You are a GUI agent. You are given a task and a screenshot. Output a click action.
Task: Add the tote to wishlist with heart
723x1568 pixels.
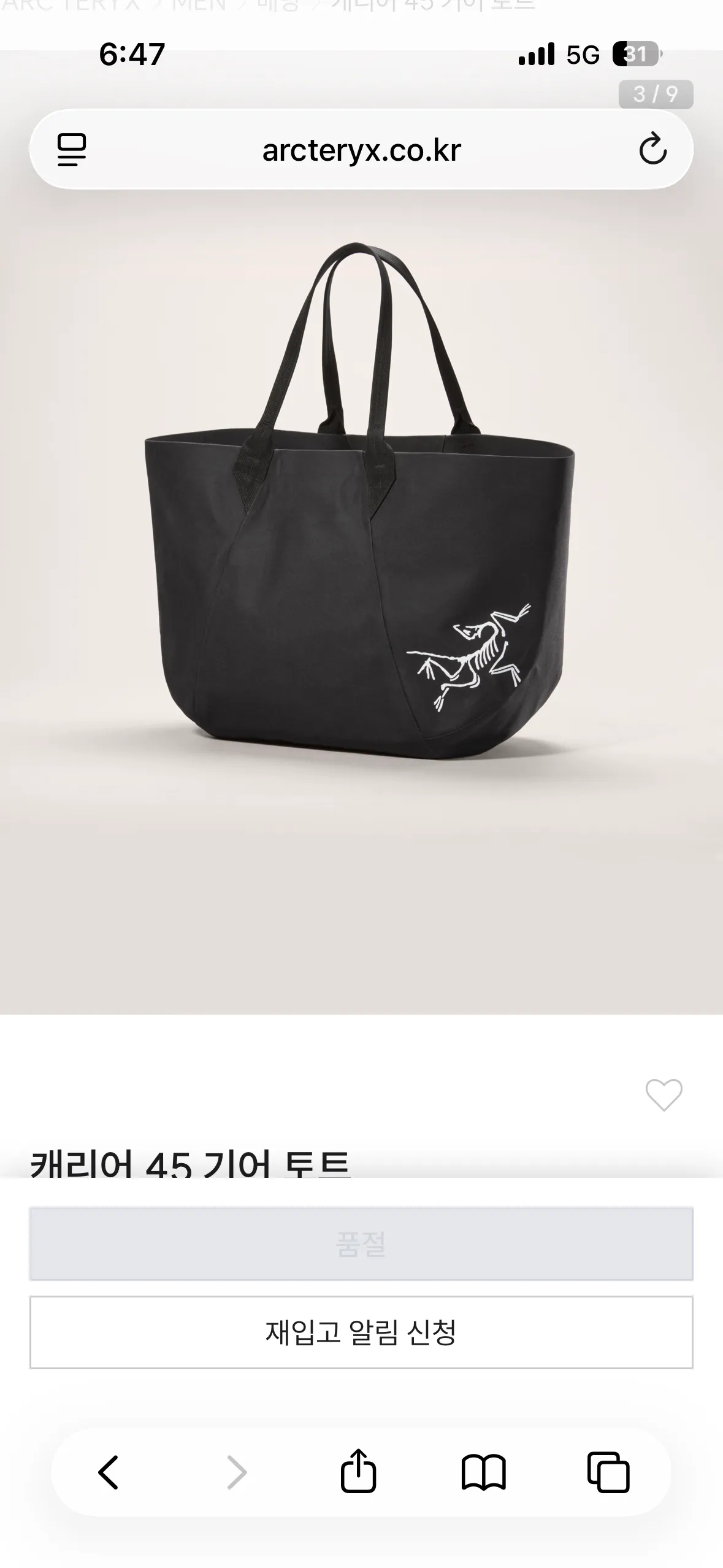(664, 1094)
